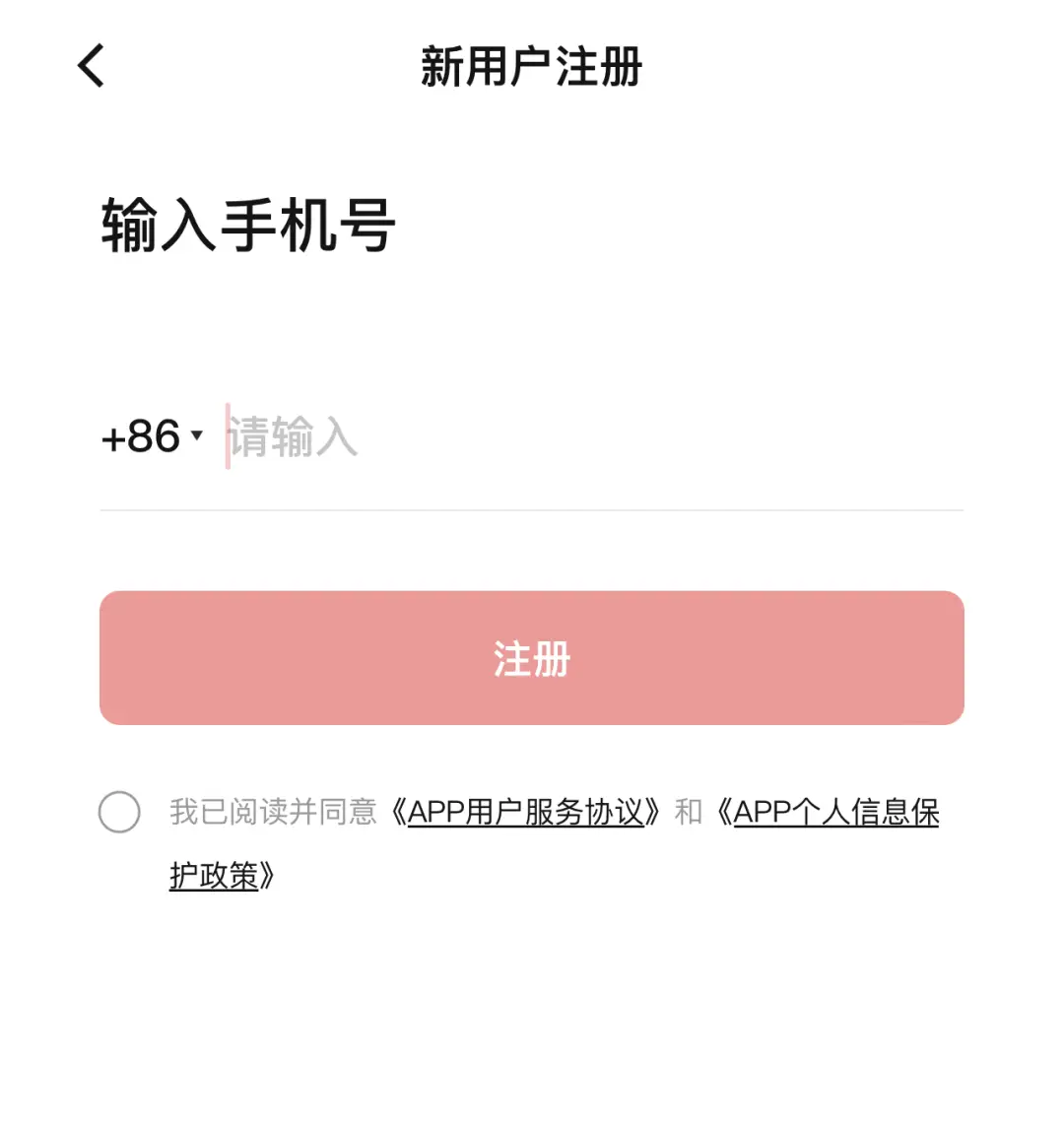Select the radio circle beside 我已阅读并同意

[119, 813]
